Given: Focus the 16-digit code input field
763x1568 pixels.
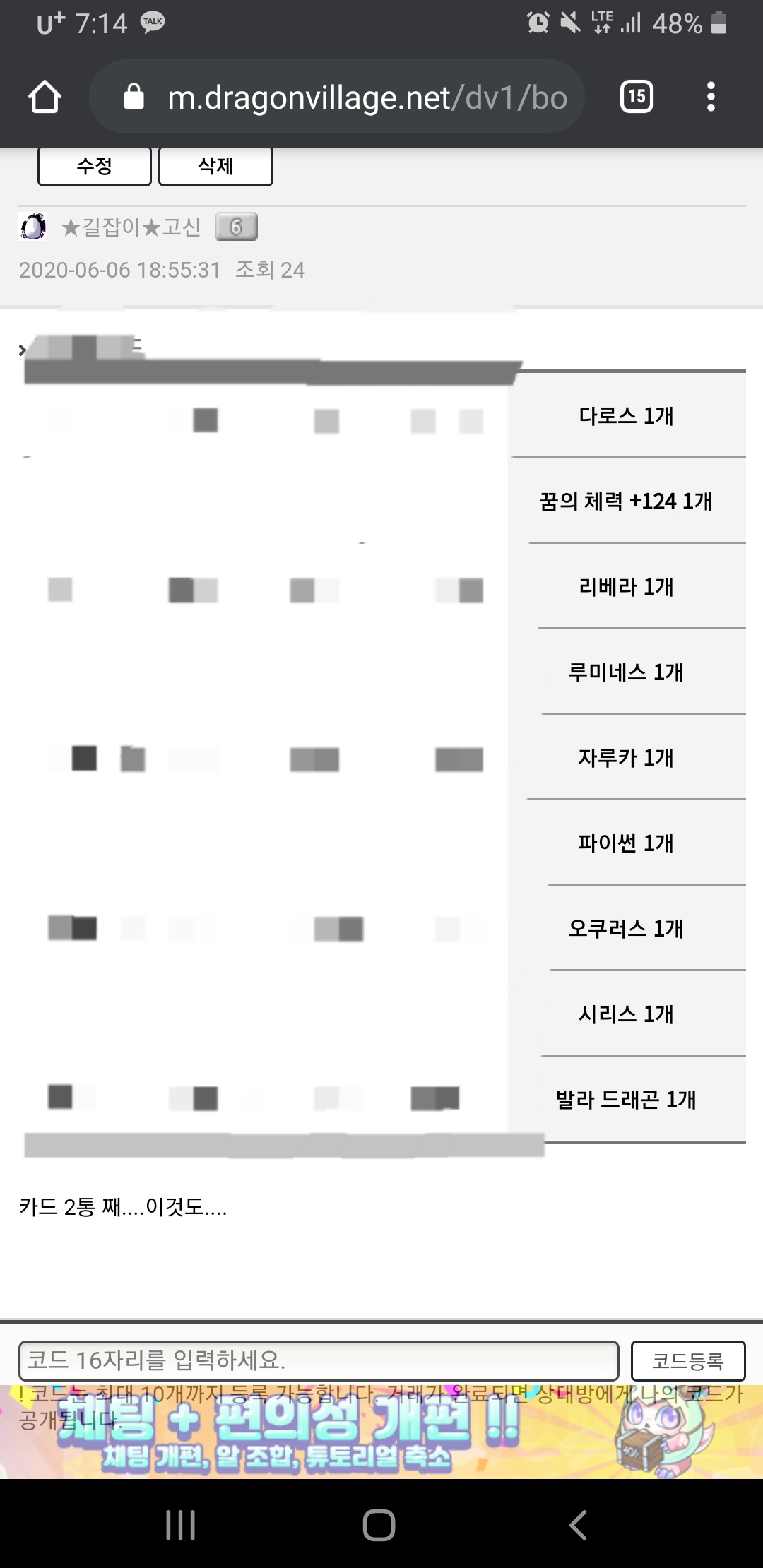Looking at the screenshot, I should pyautogui.click(x=319, y=1360).
